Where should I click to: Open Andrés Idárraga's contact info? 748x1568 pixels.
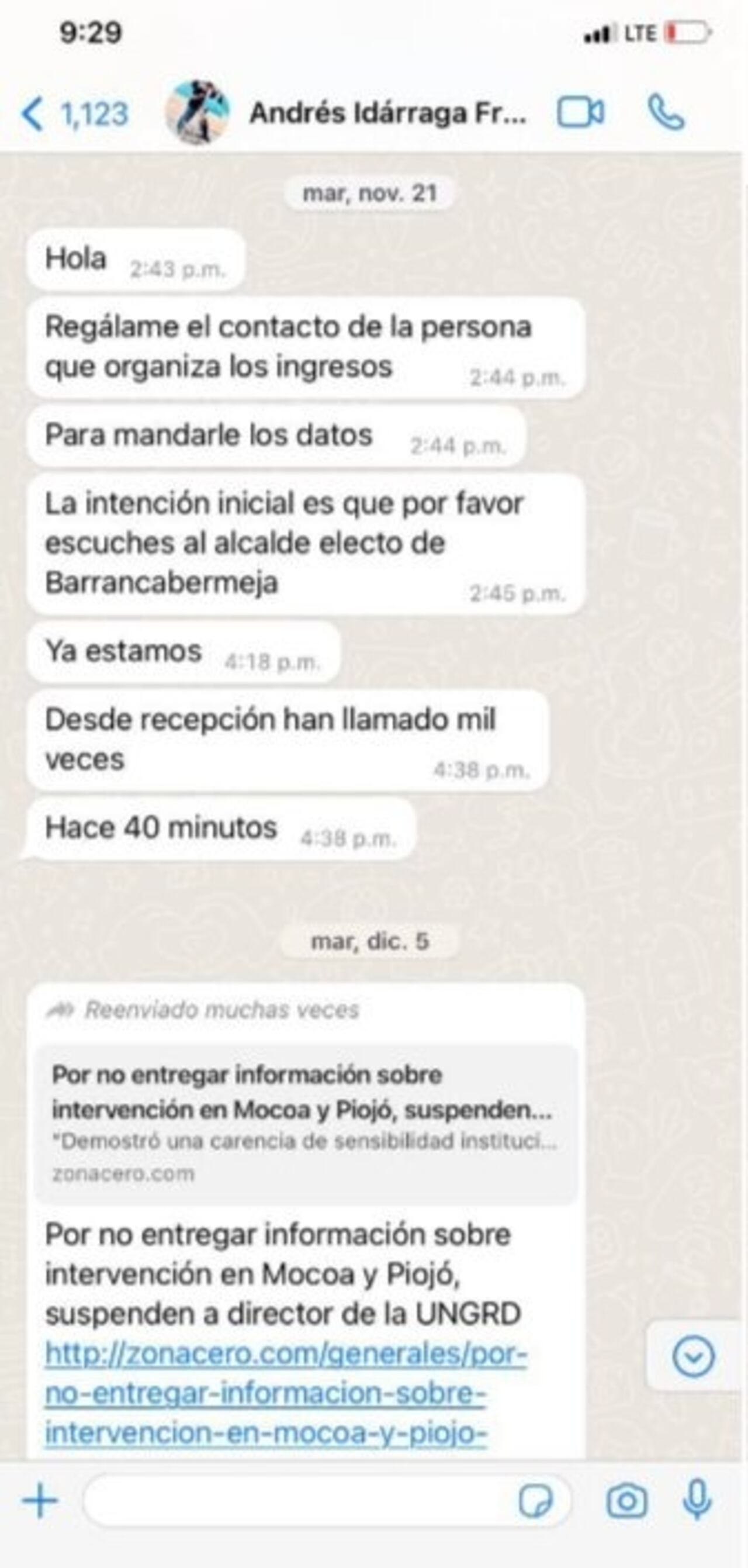tap(387, 113)
